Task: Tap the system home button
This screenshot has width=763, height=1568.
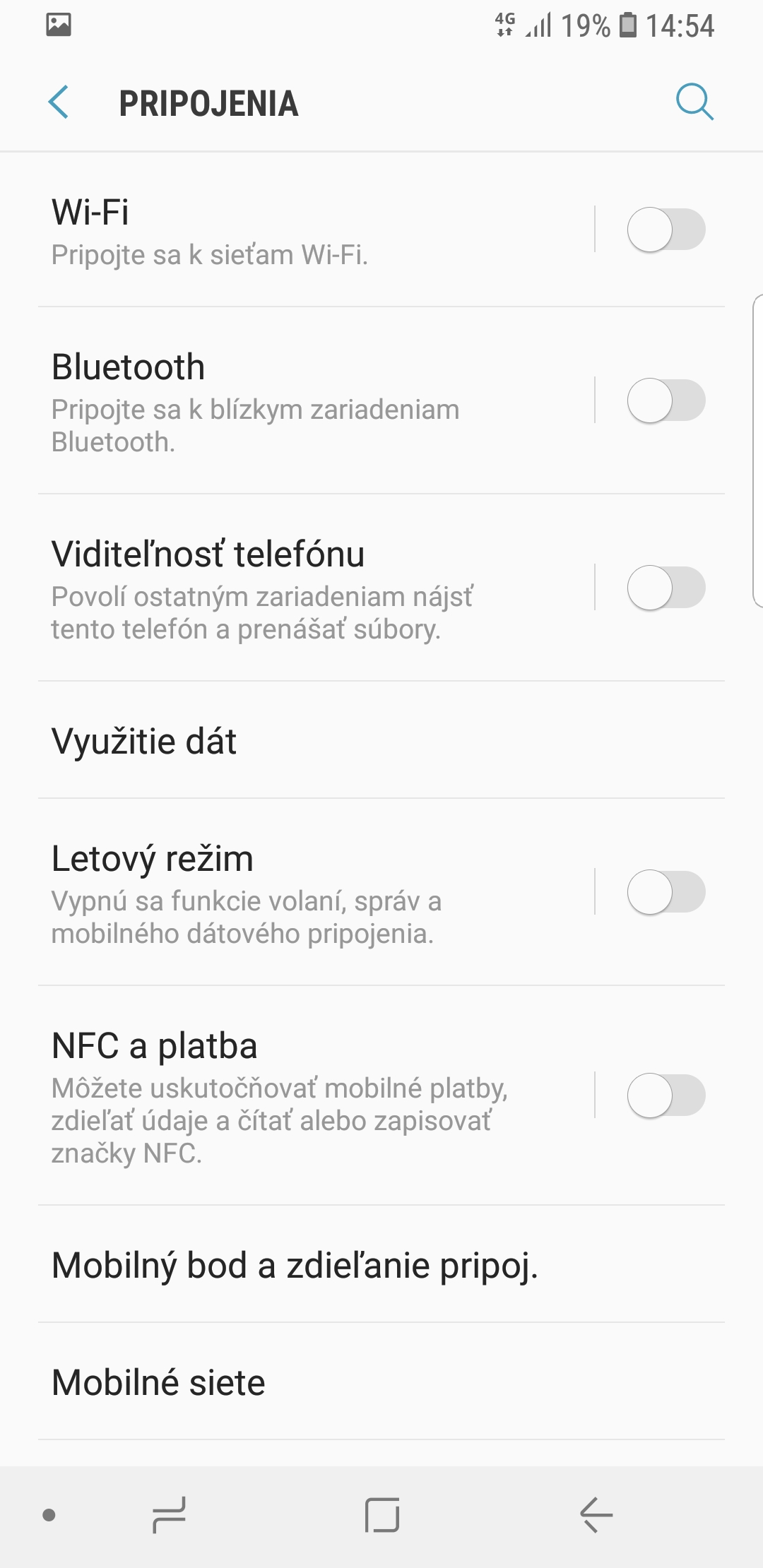Action: [x=382, y=1515]
